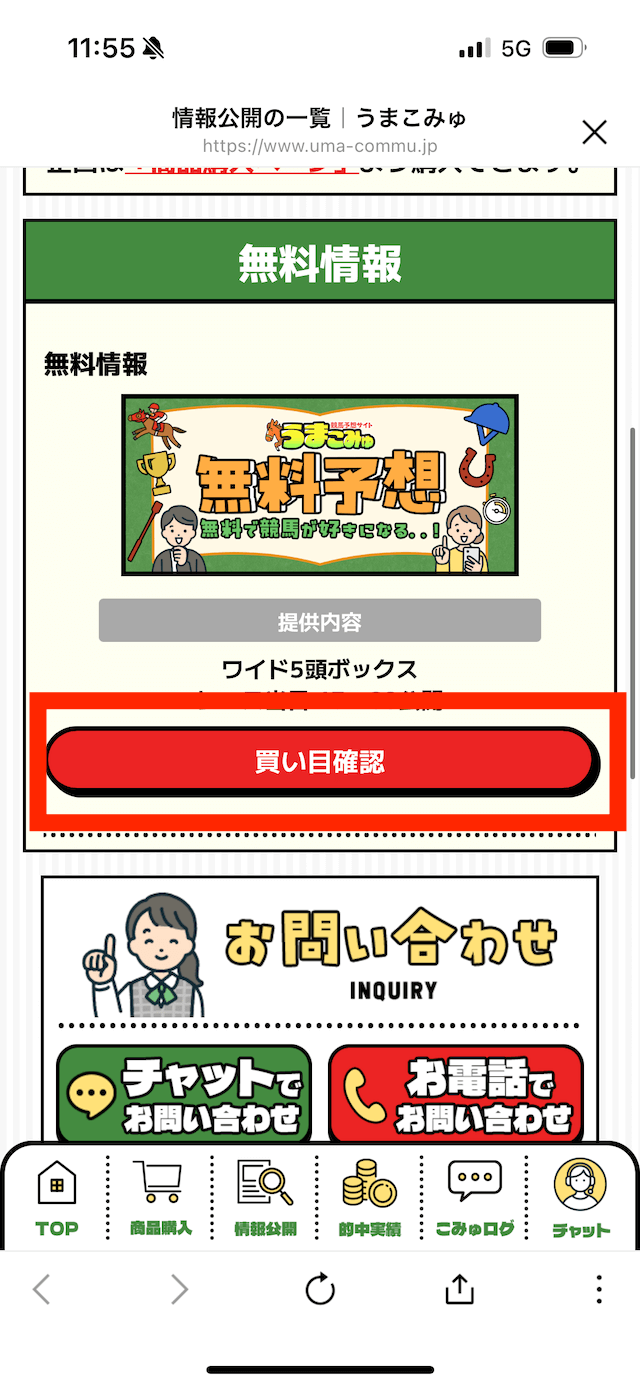Select お電話でお問い合わせ button
Screen dimensions: 640x1387
[x=456, y=1094]
